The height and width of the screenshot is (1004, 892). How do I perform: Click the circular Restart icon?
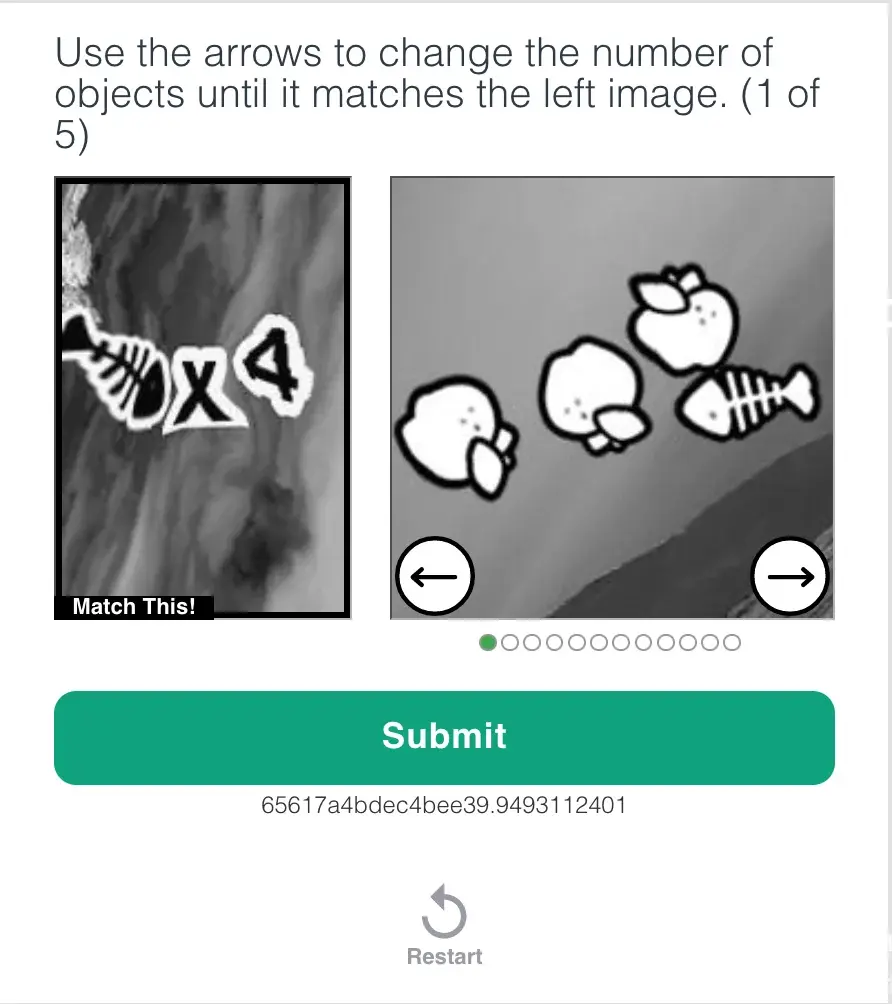tap(444, 909)
